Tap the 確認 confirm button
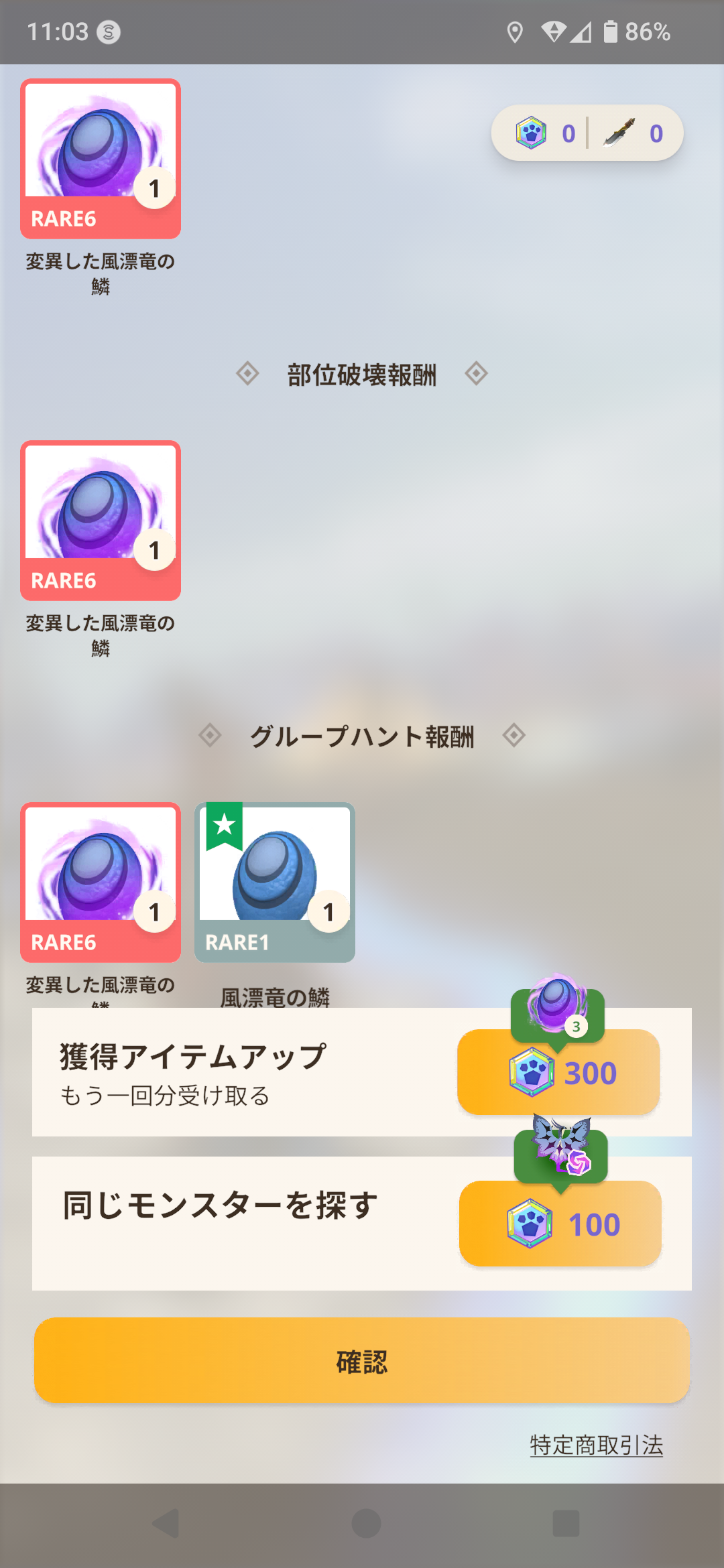Viewport: 724px width, 1568px height. click(362, 1360)
